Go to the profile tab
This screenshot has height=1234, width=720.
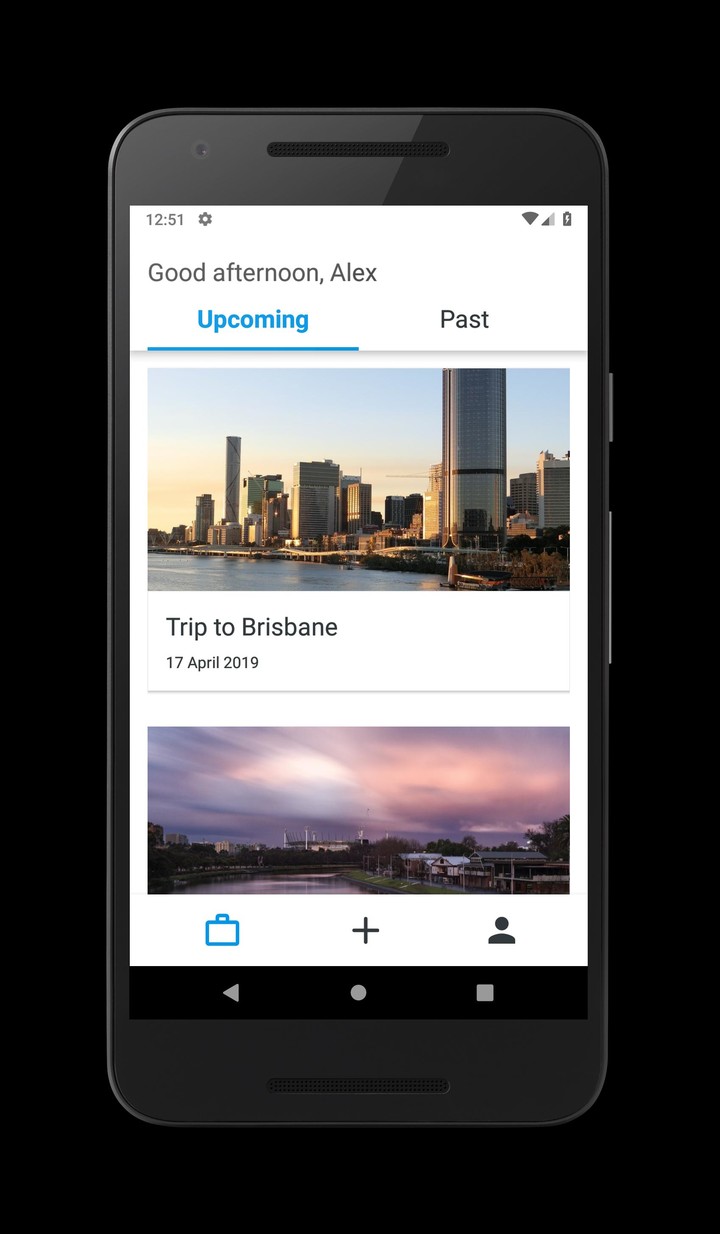tap(501, 931)
